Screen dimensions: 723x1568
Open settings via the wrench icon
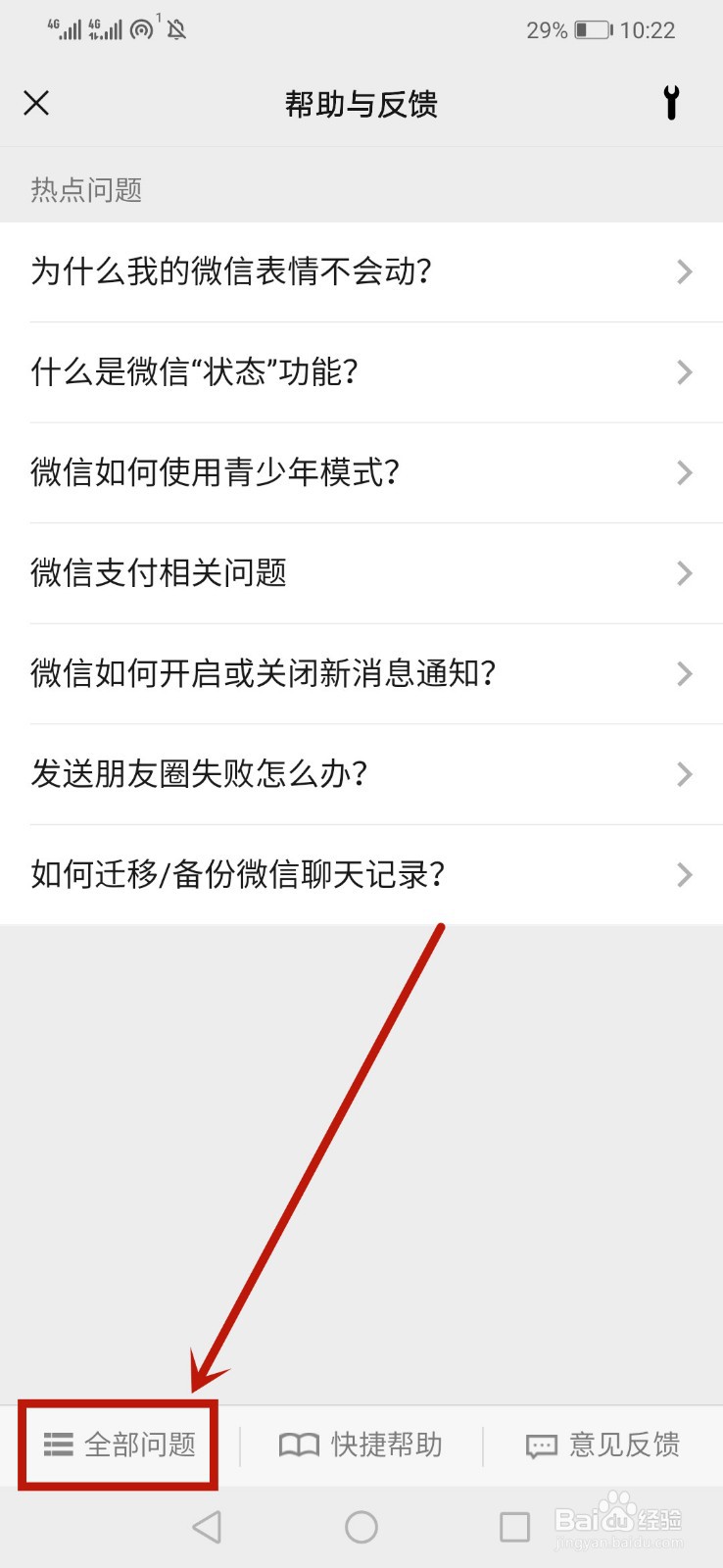[x=671, y=103]
